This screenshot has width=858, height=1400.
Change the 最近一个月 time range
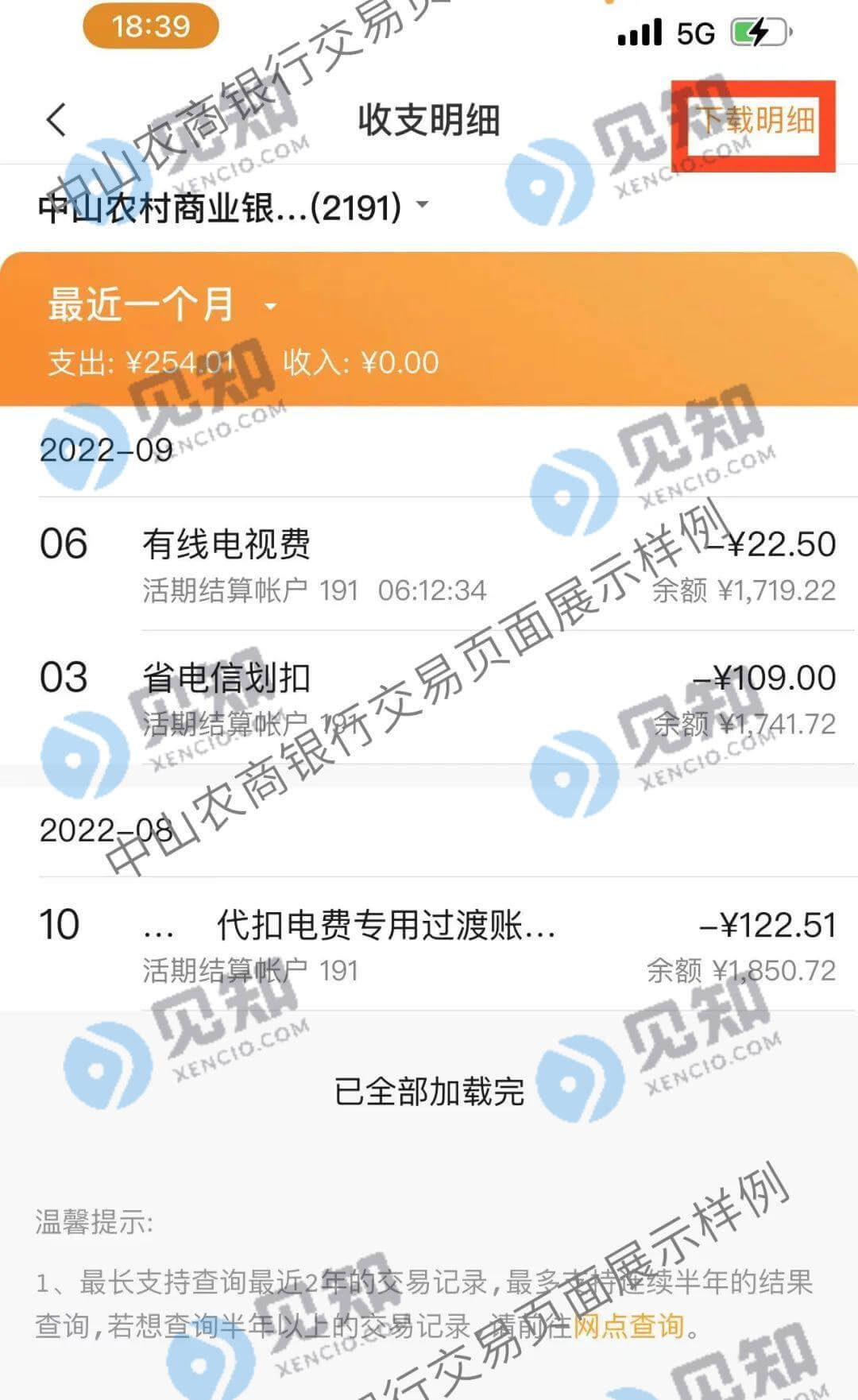pos(163,305)
